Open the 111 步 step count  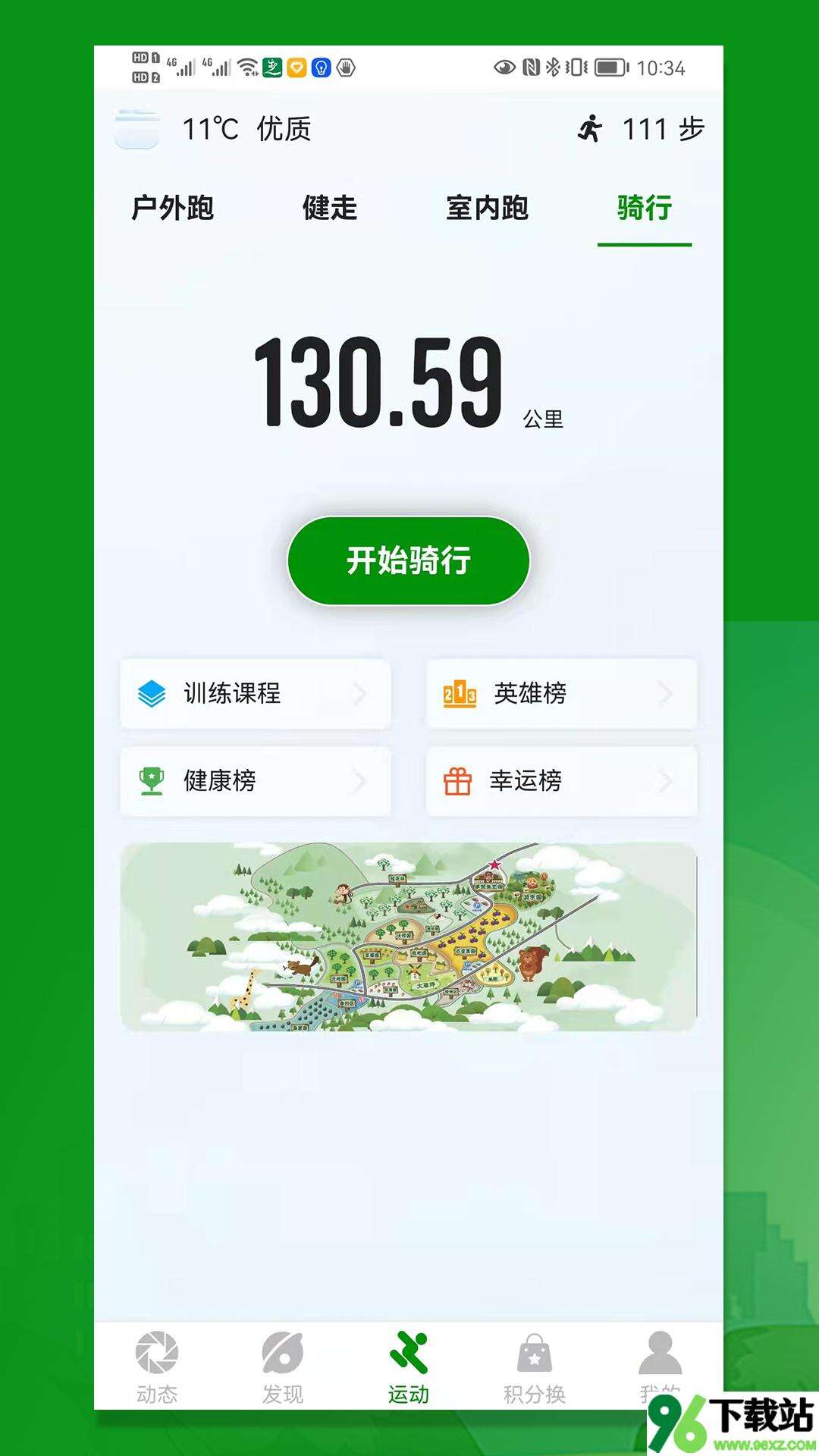(642, 129)
